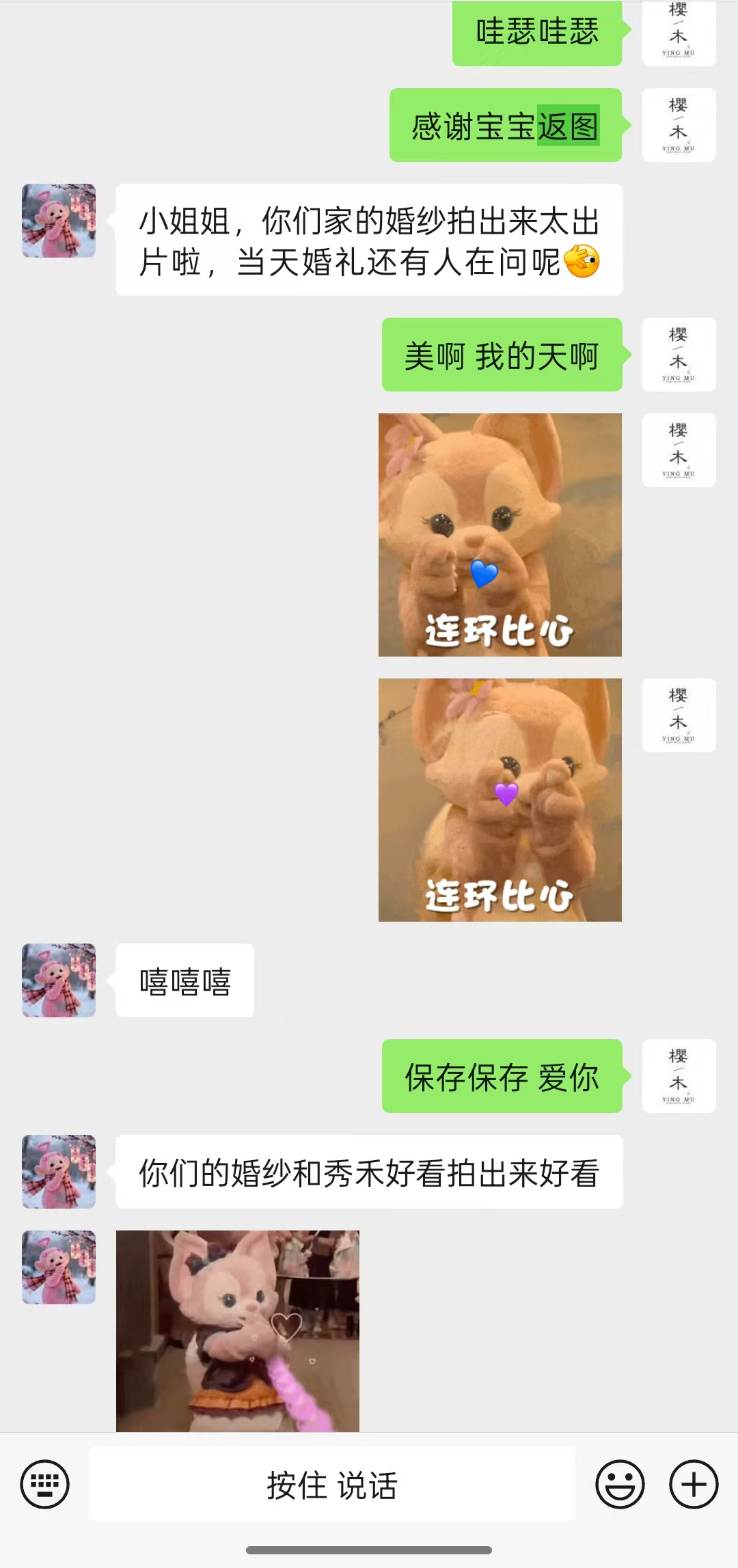Screen dimensions: 738x1568
Task: Open the pink bunny sticker at the bottom
Action: pyautogui.click(x=238, y=1330)
